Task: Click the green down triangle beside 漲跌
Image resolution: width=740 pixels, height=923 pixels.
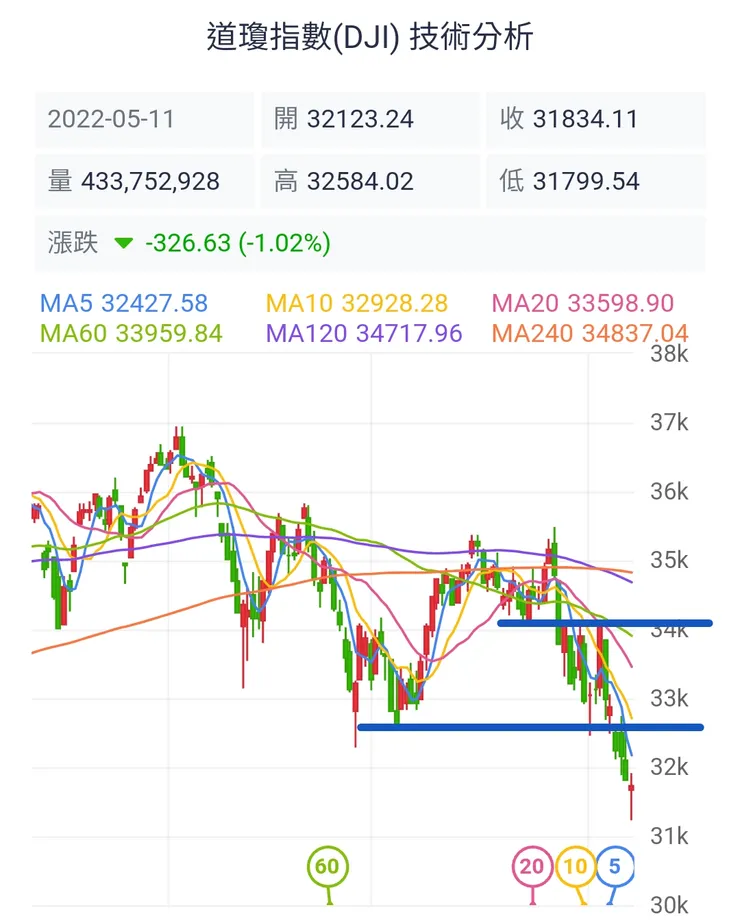Action: click(x=122, y=243)
